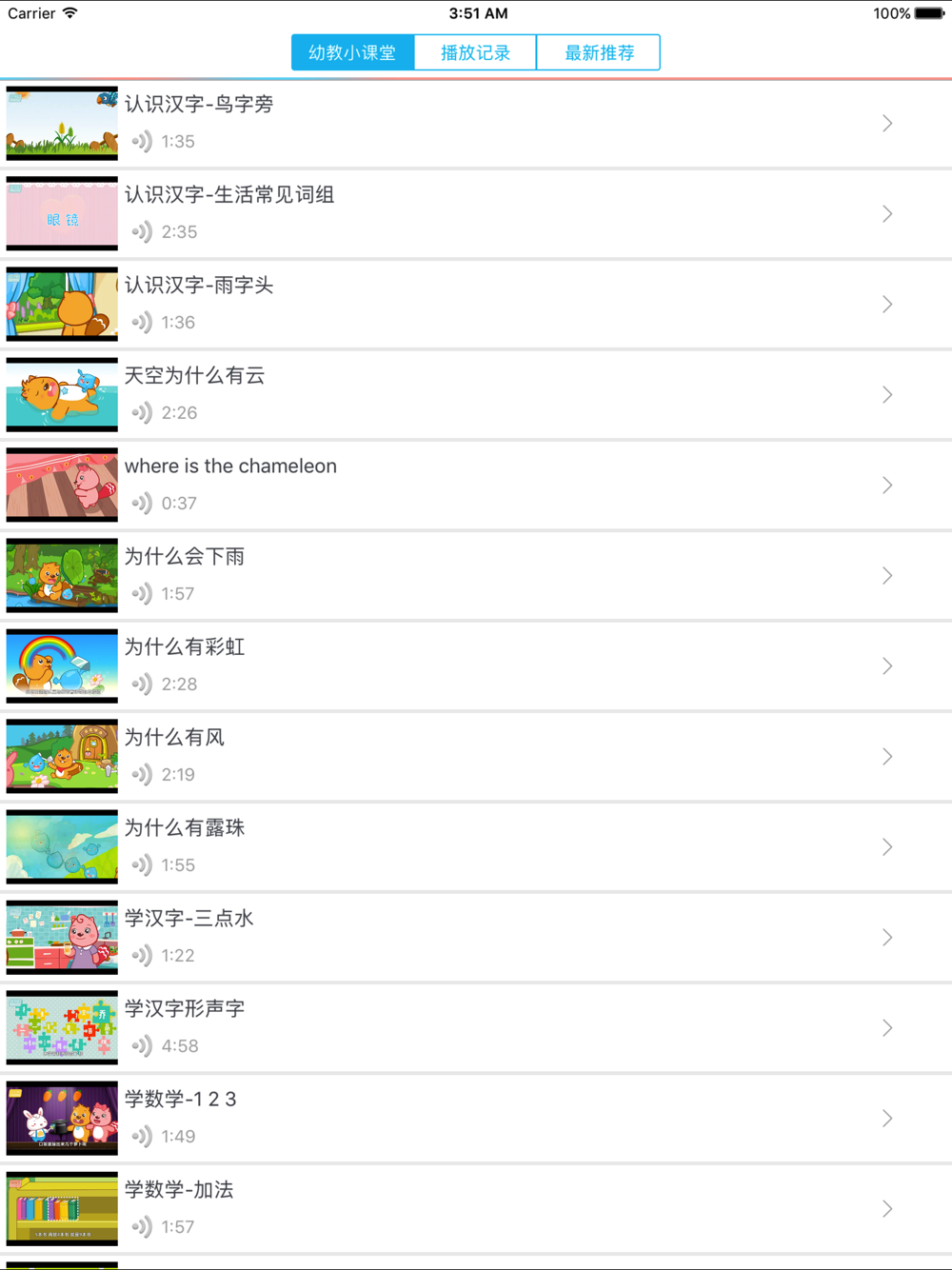View the 为什么有彩虹 video

coord(476,666)
